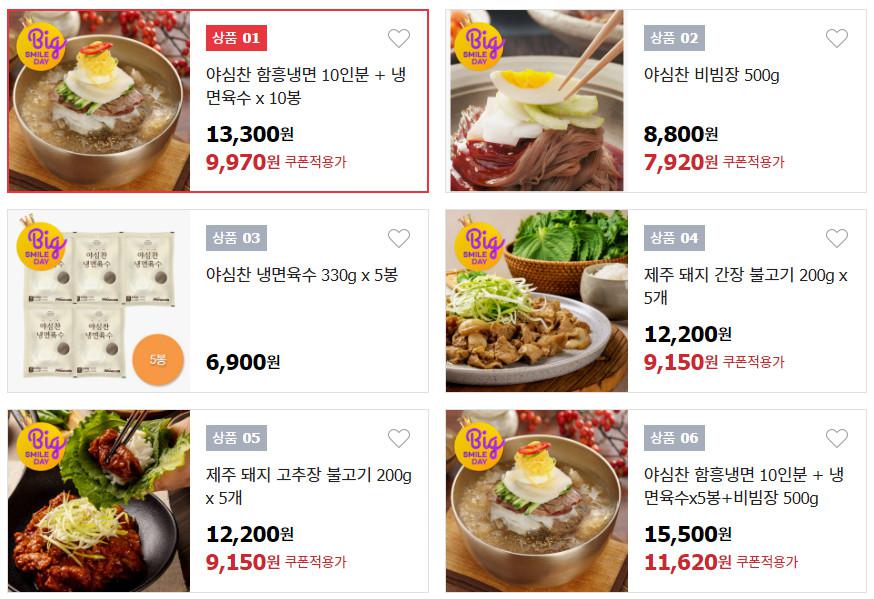Add product 01 함흥냉면 set to wishlist
Image resolution: width=874 pixels, height=599 pixels.
click(x=399, y=39)
